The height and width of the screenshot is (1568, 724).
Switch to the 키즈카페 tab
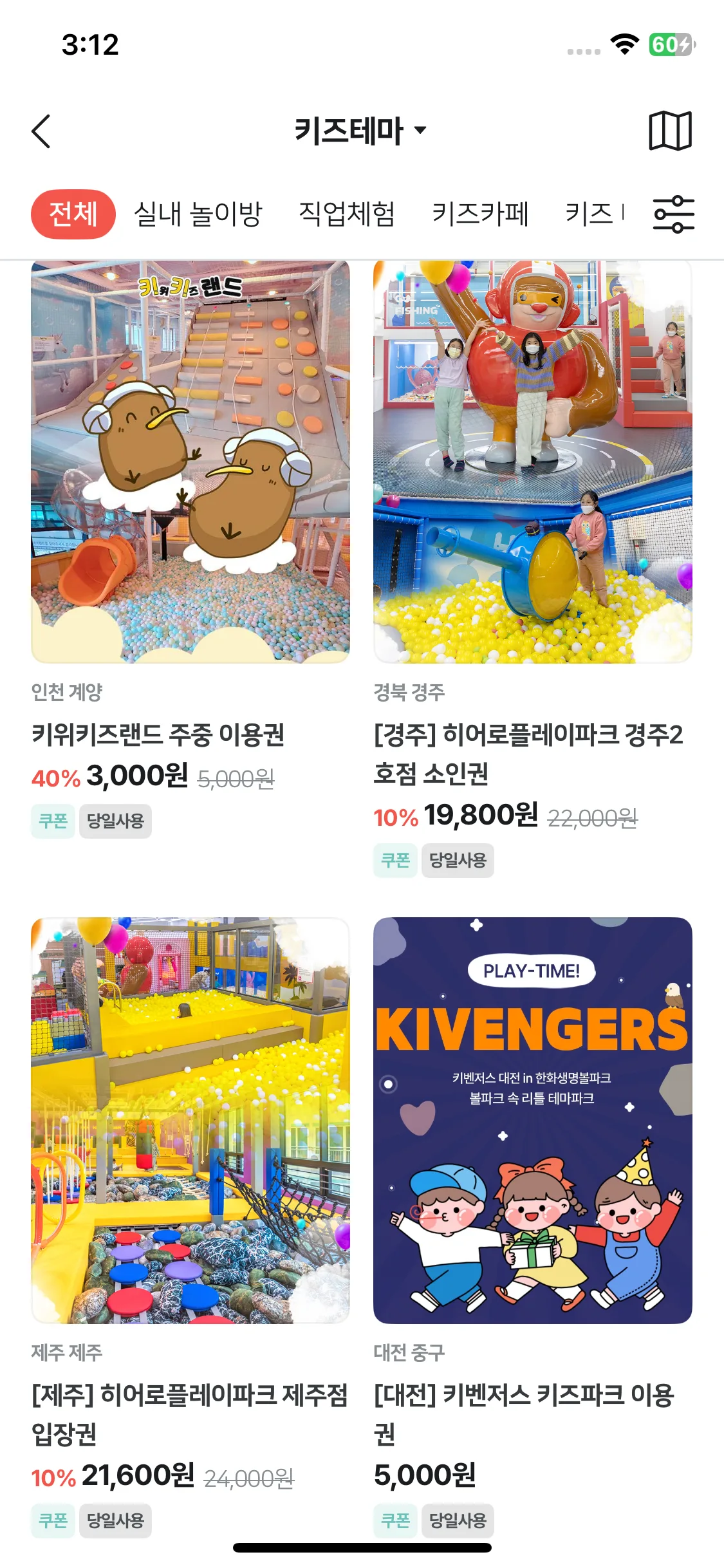coord(480,214)
